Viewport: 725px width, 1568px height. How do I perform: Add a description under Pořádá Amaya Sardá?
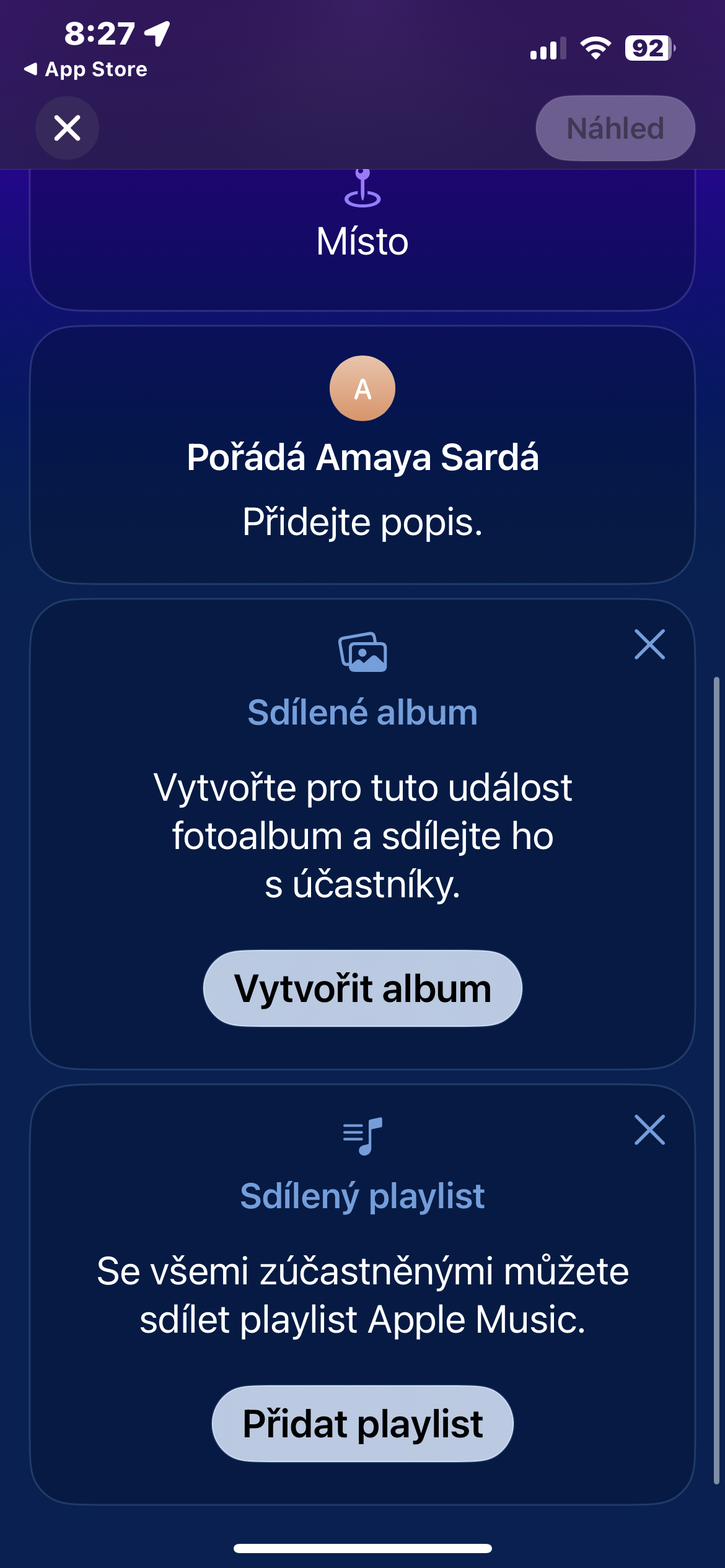362,521
